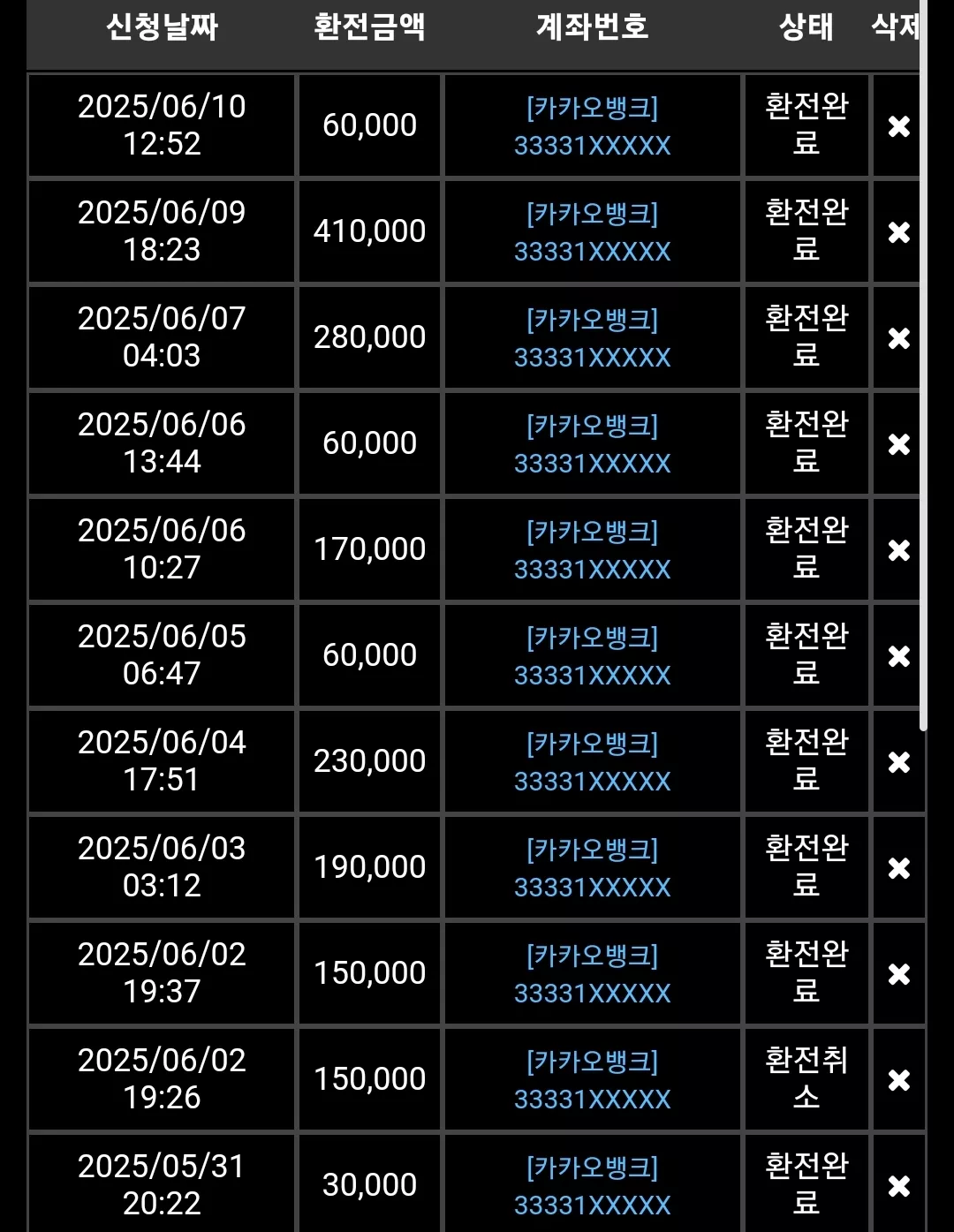Image resolution: width=954 pixels, height=1232 pixels.
Task: Remove the 2025/05/31 20:22 30,000 record
Action: [899, 1186]
